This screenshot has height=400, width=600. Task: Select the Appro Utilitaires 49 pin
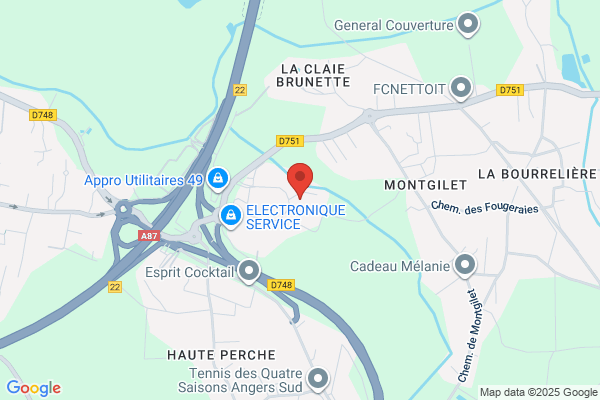[x=218, y=180]
